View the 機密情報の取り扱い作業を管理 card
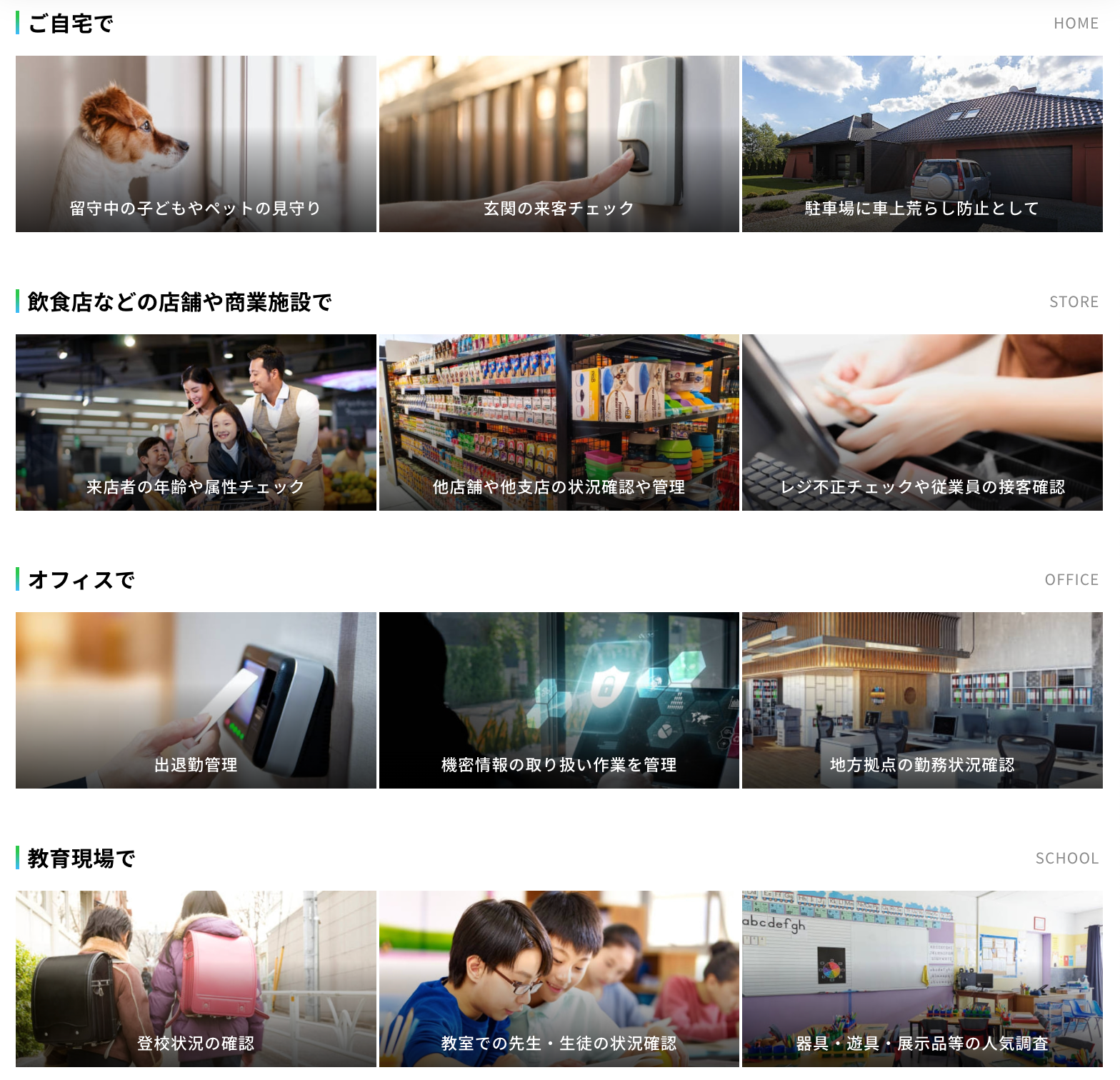This screenshot has height=1080, width=1120. (x=559, y=700)
